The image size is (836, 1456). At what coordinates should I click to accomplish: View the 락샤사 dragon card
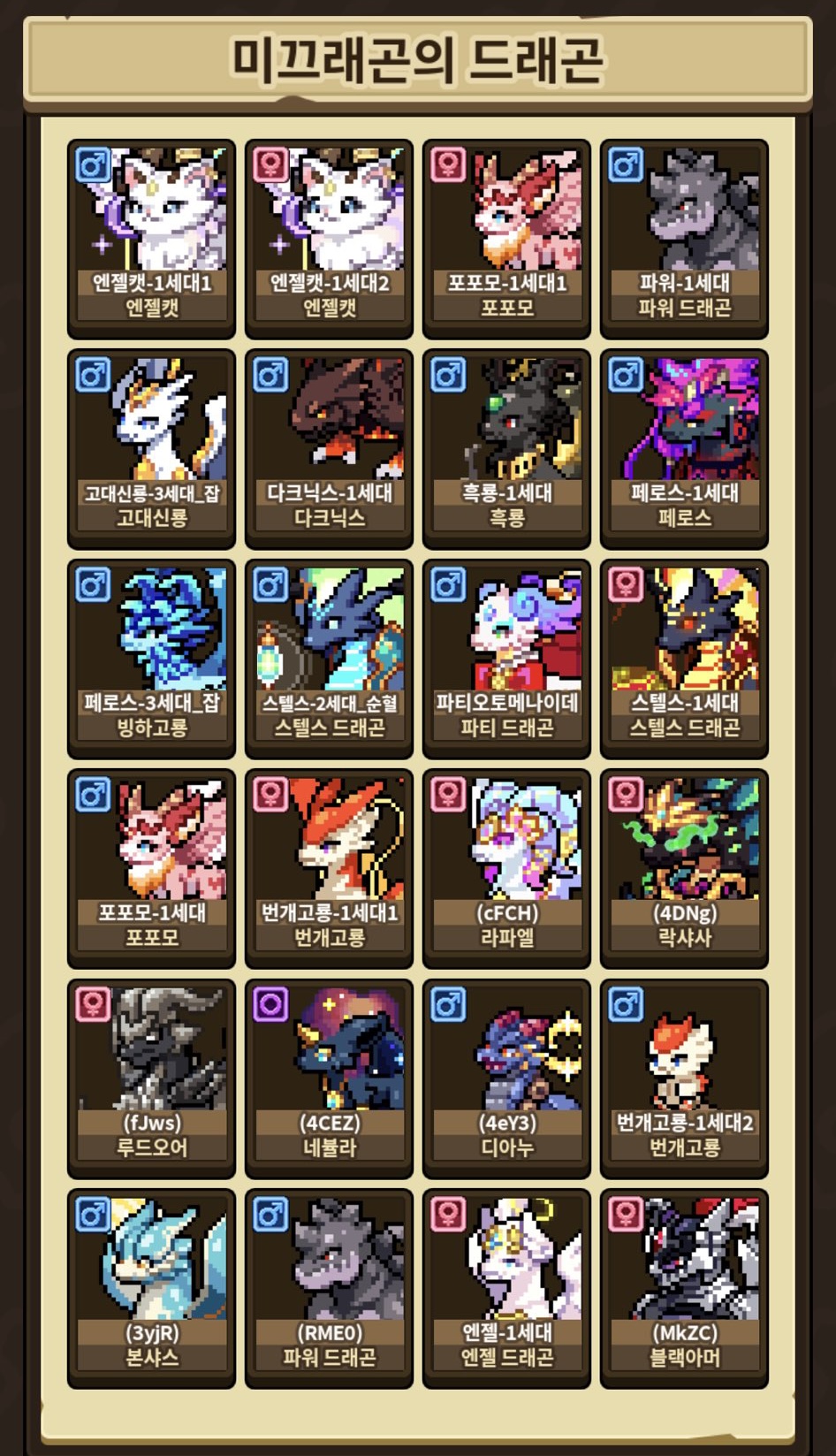[684, 869]
